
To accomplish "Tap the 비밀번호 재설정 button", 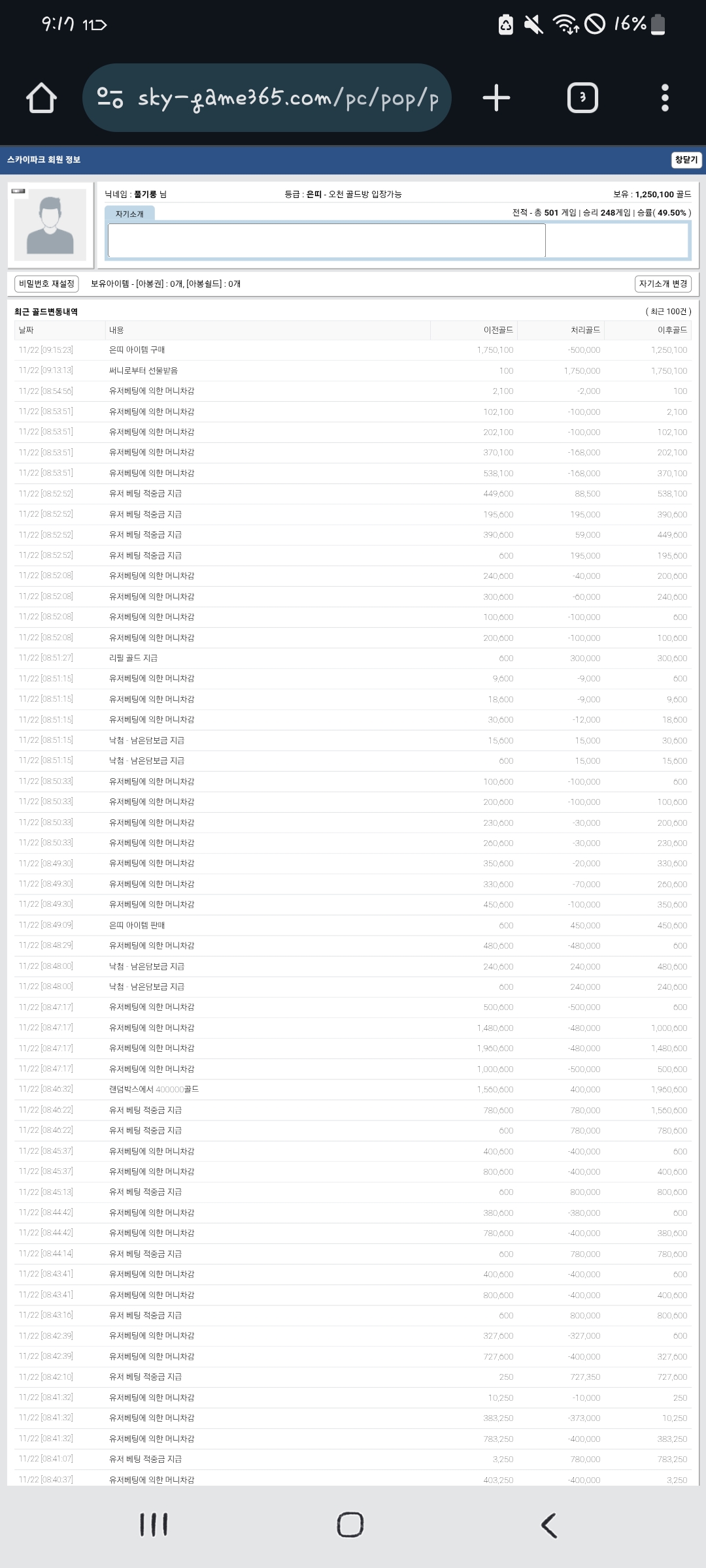I will tap(46, 284).
